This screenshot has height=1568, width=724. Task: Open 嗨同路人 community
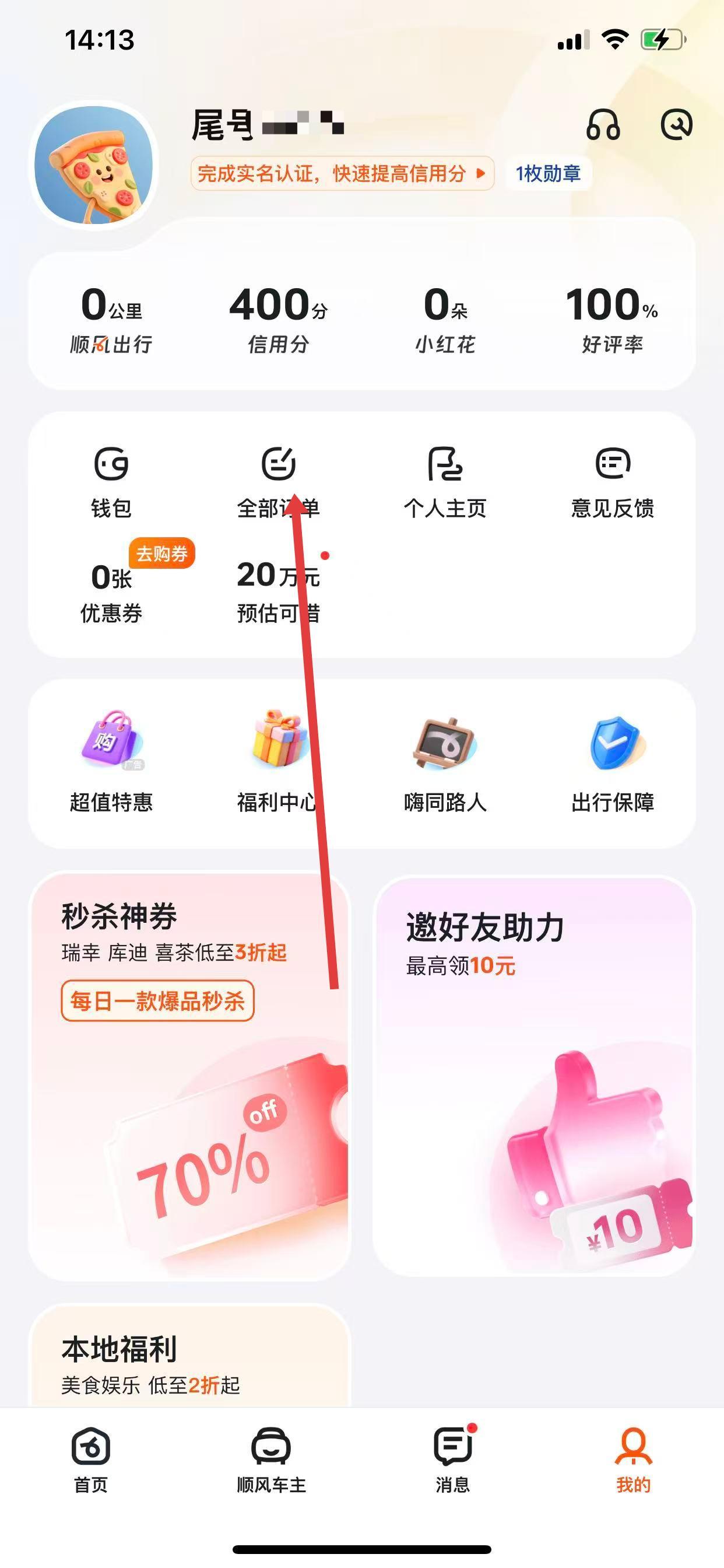445,761
